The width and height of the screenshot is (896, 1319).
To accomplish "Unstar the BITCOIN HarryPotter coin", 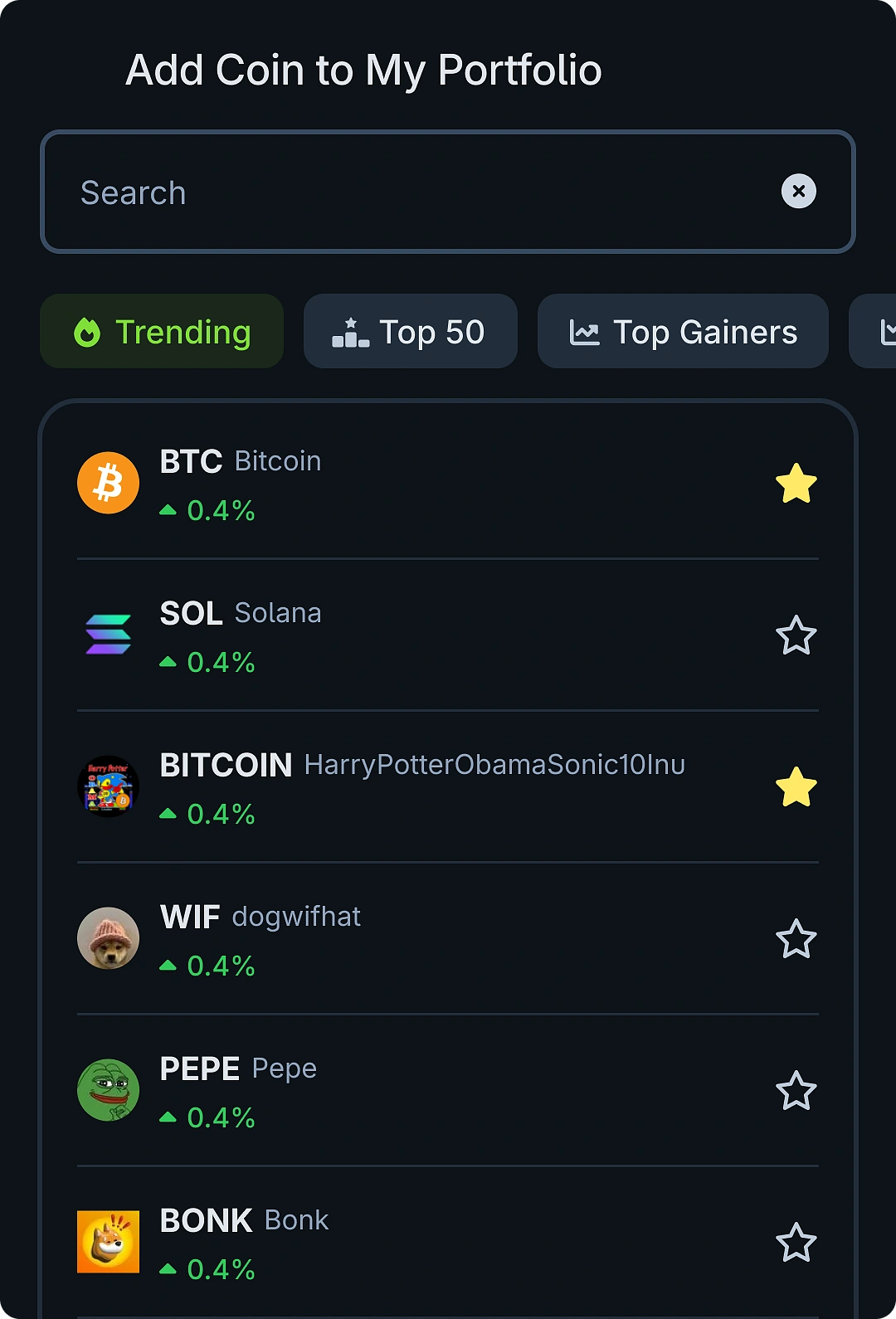I will pos(796,786).
